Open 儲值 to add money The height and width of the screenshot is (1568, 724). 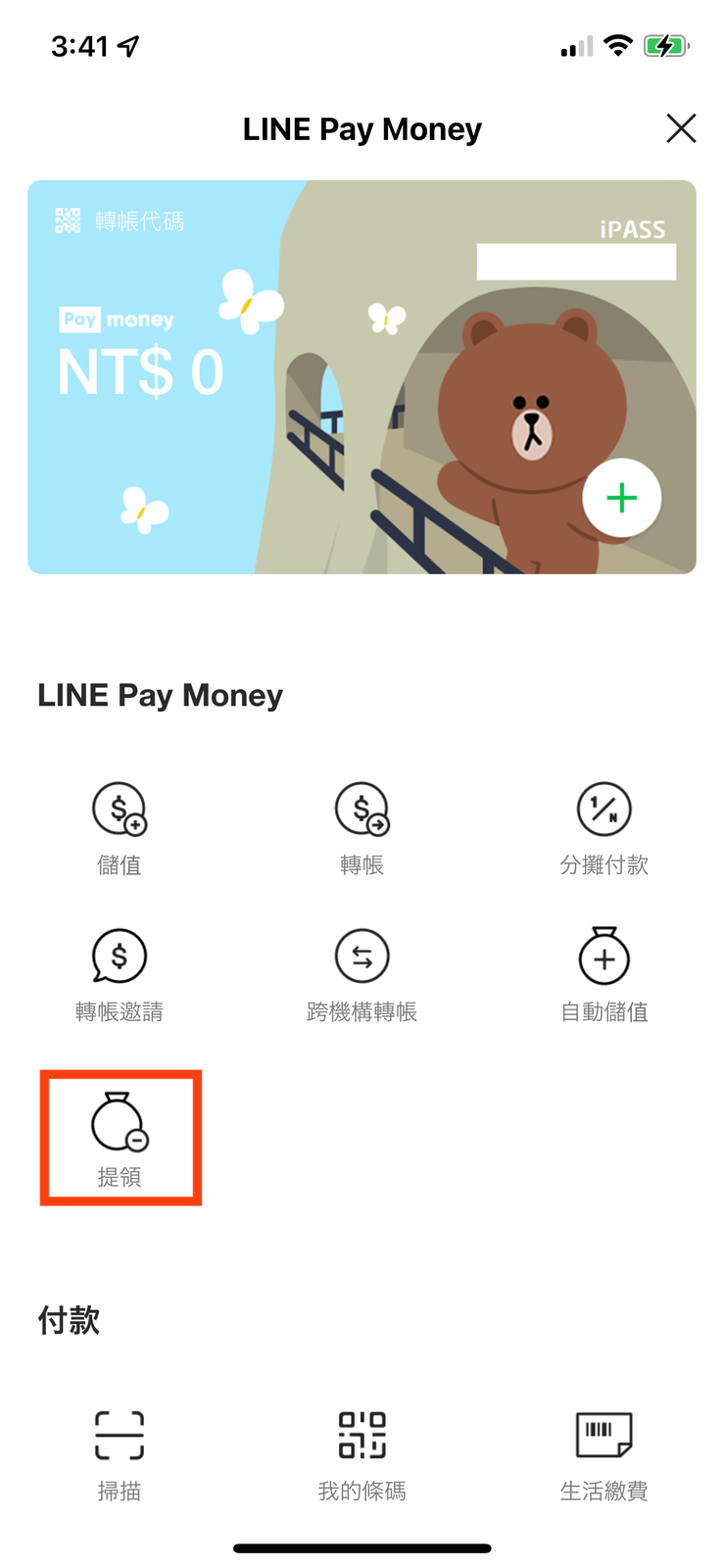[x=119, y=828]
